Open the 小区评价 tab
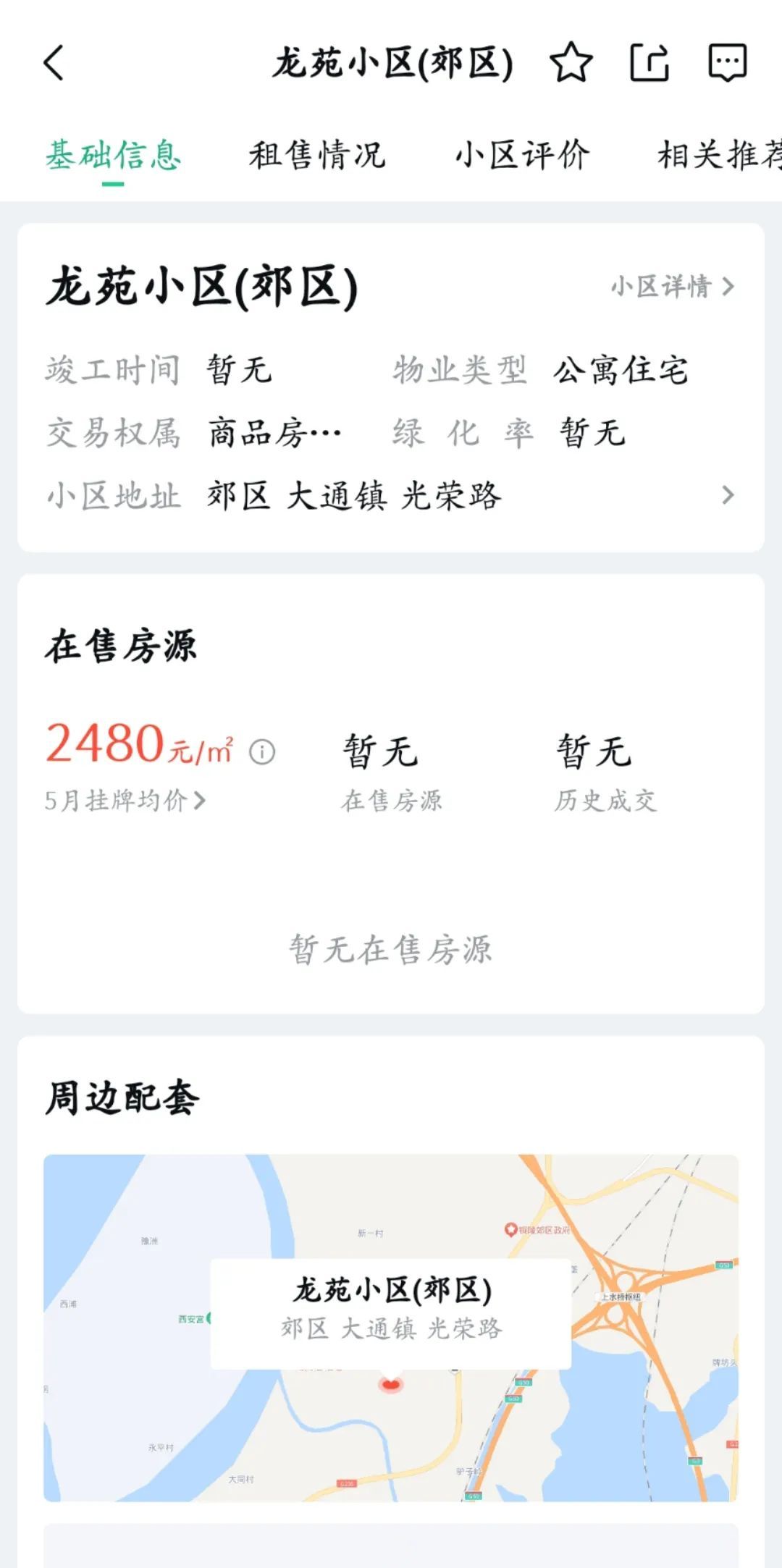The width and height of the screenshot is (782, 1568). (524, 154)
